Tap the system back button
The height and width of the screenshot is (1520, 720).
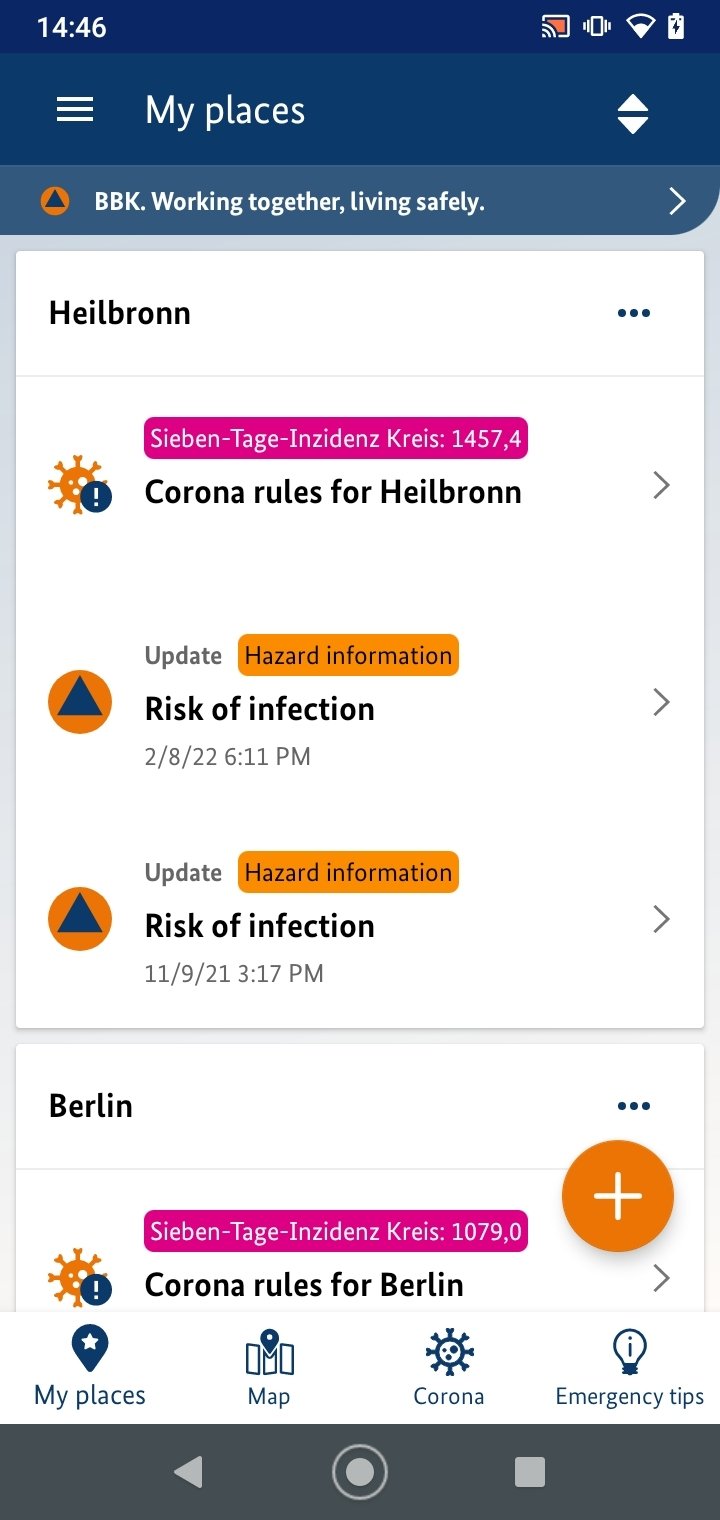(189, 1472)
